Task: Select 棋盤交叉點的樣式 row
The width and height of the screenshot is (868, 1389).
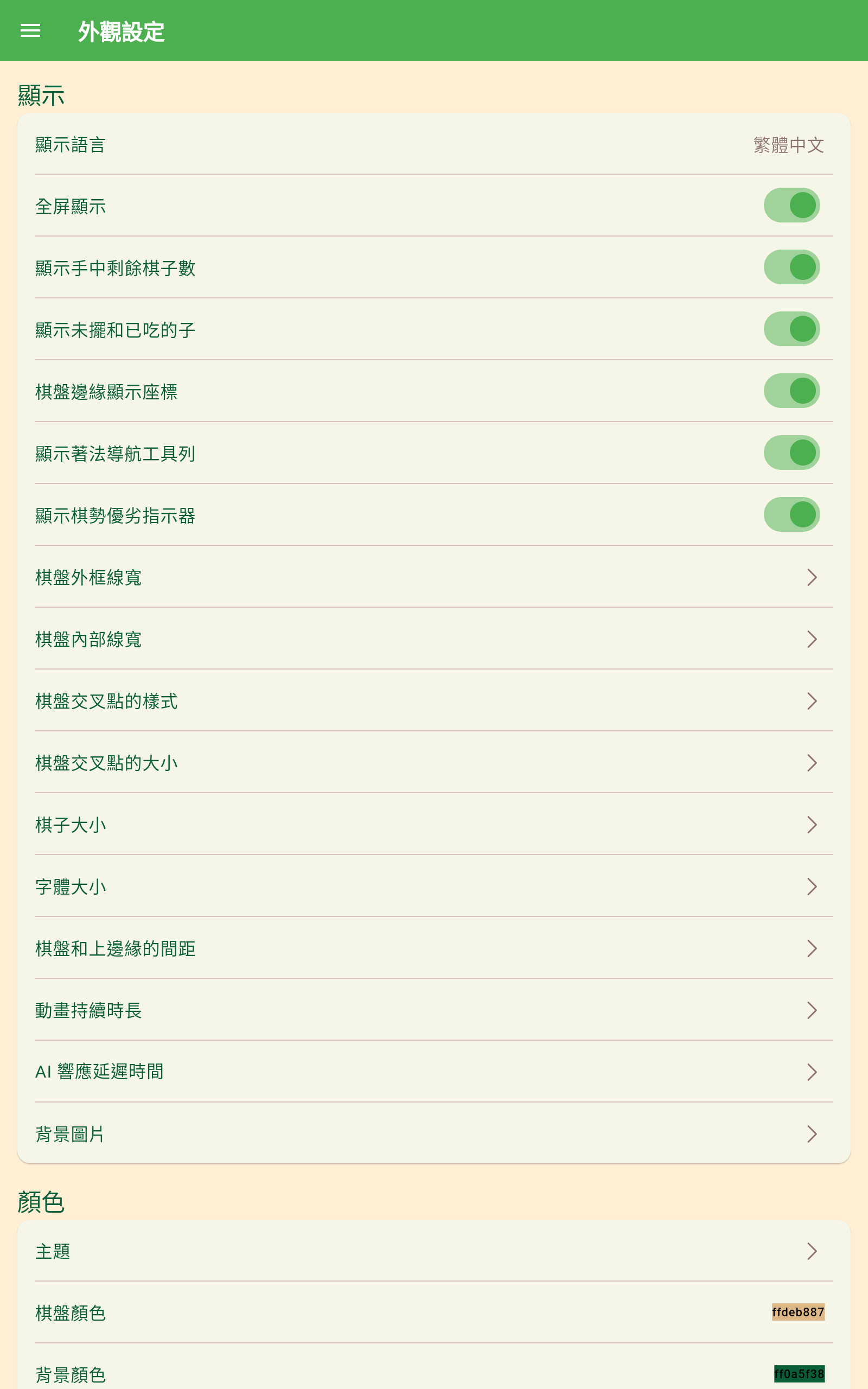Action: [x=433, y=701]
